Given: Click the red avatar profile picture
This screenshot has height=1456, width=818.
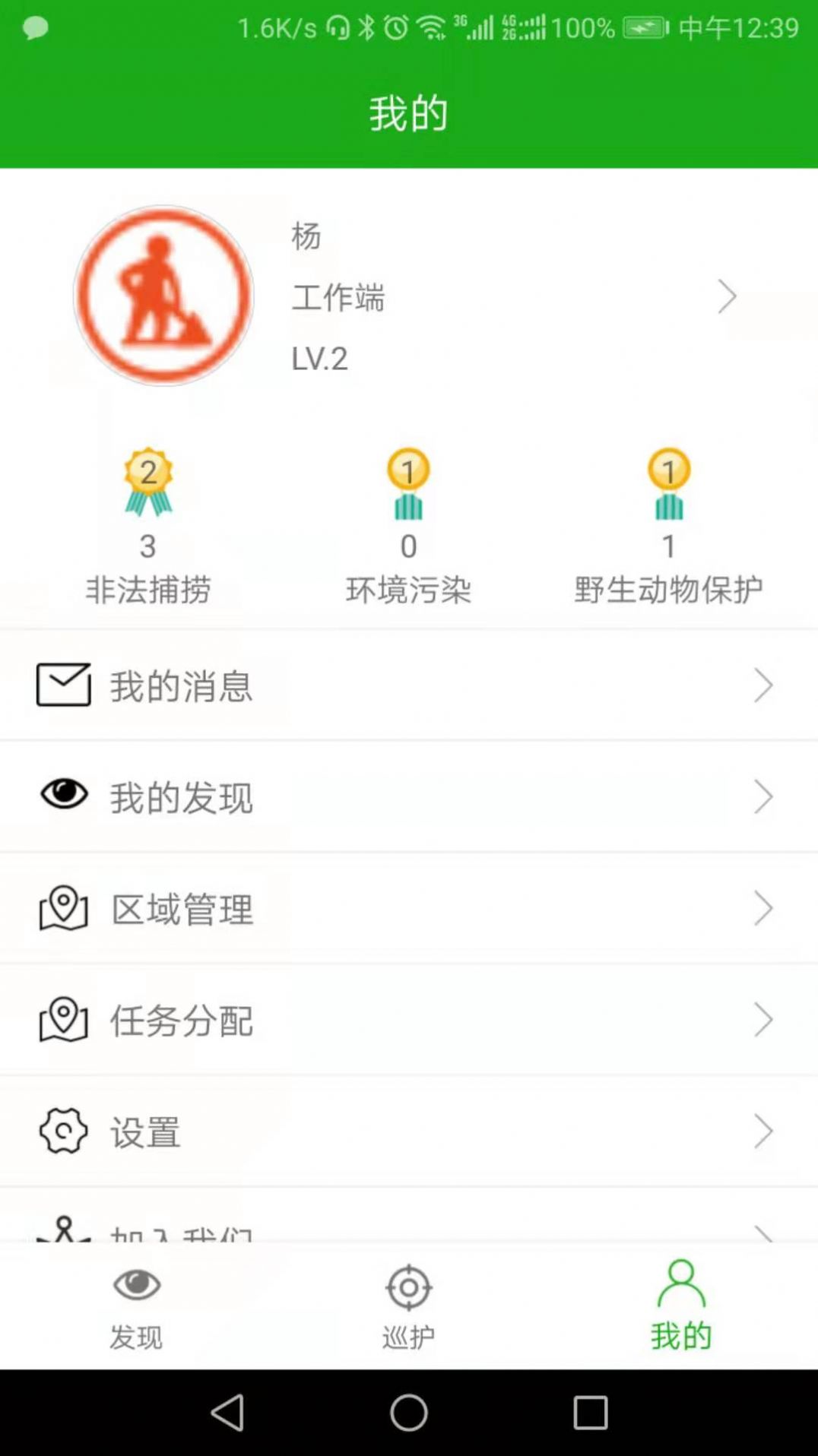Looking at the screenshot, I should 163,296.
